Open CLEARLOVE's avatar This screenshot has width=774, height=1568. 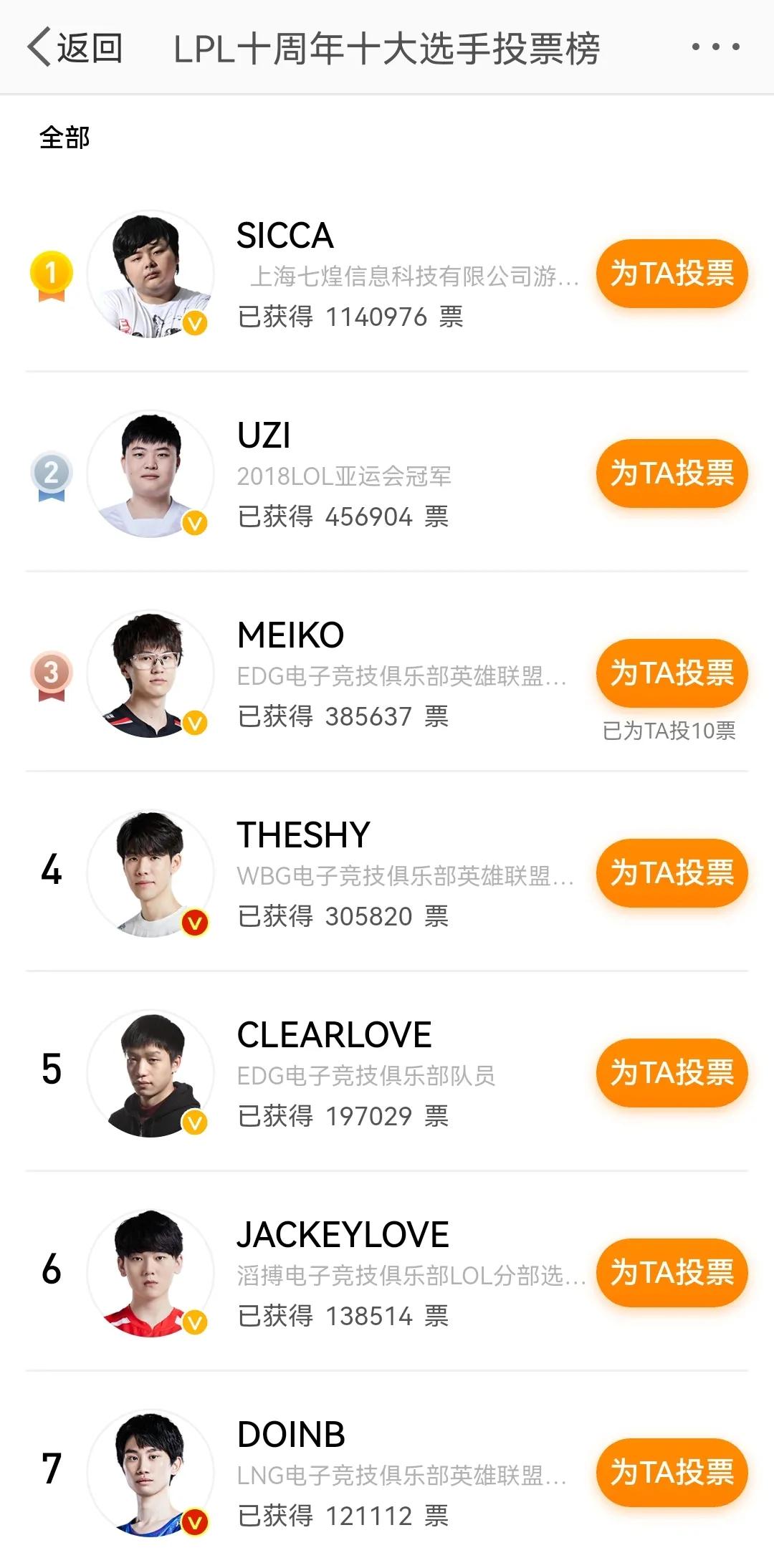coord(150,1073)
